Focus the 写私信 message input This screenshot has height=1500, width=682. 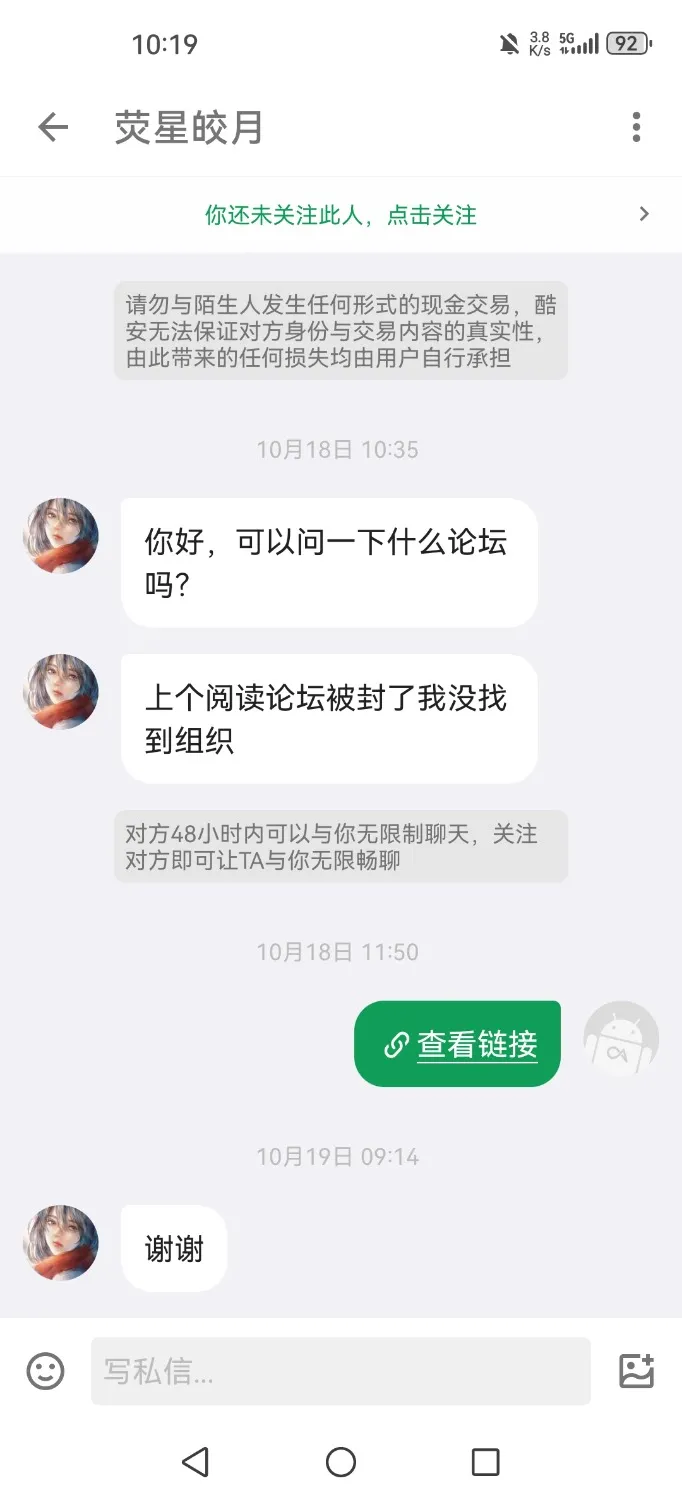pos(340,1371)
